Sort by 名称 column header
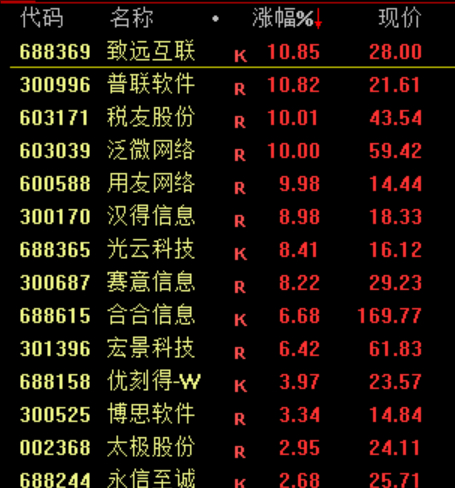This screenshot has width=455, height=488. 132,18
